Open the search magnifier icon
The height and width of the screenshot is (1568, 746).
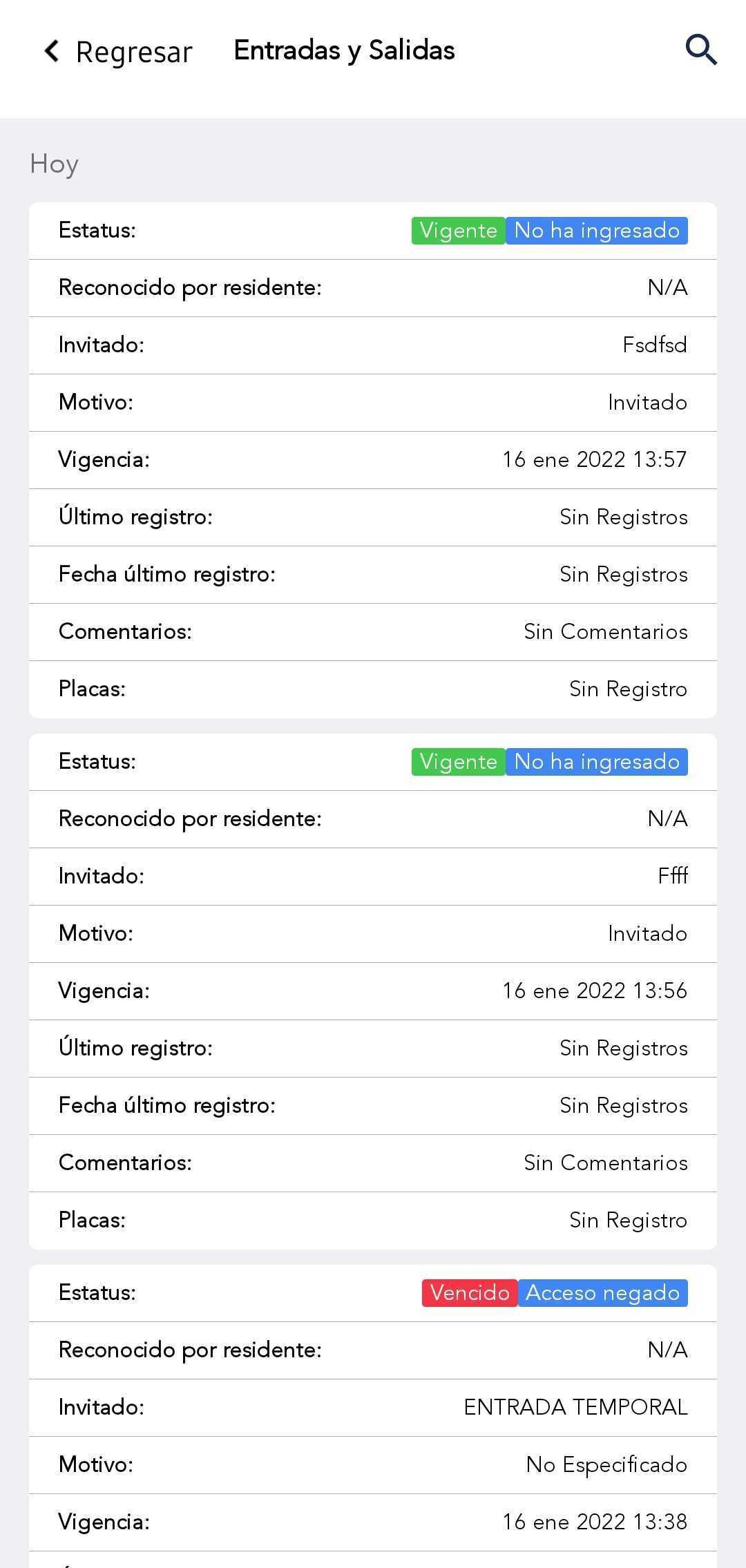point(700,50)
